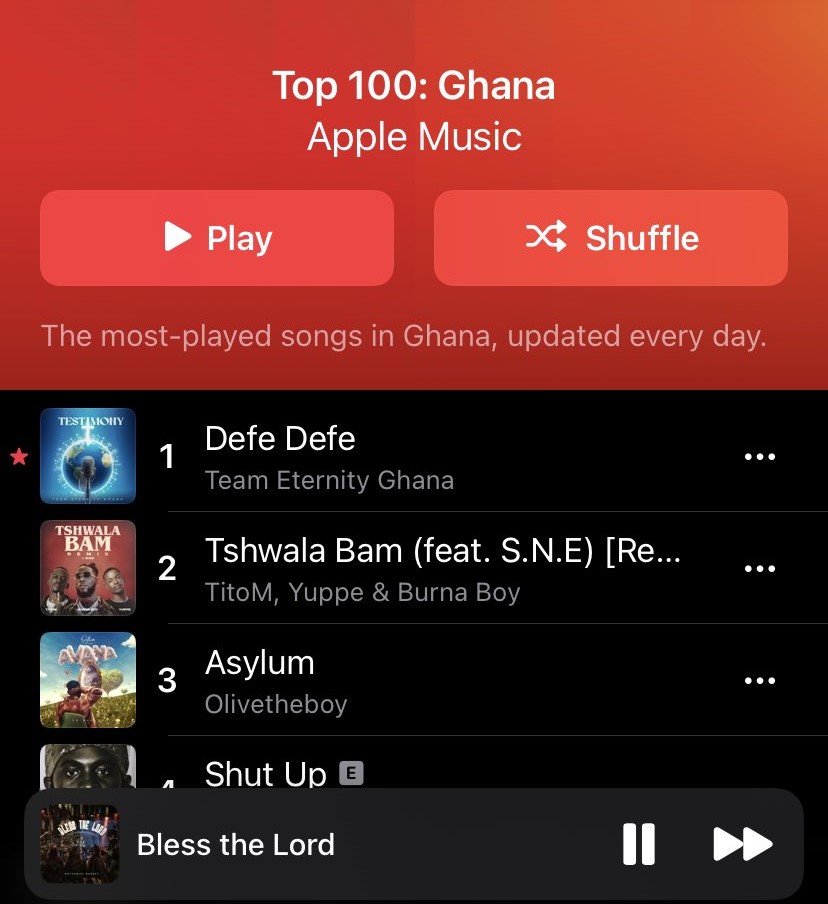Play the song Shut Up

(266, 773)
